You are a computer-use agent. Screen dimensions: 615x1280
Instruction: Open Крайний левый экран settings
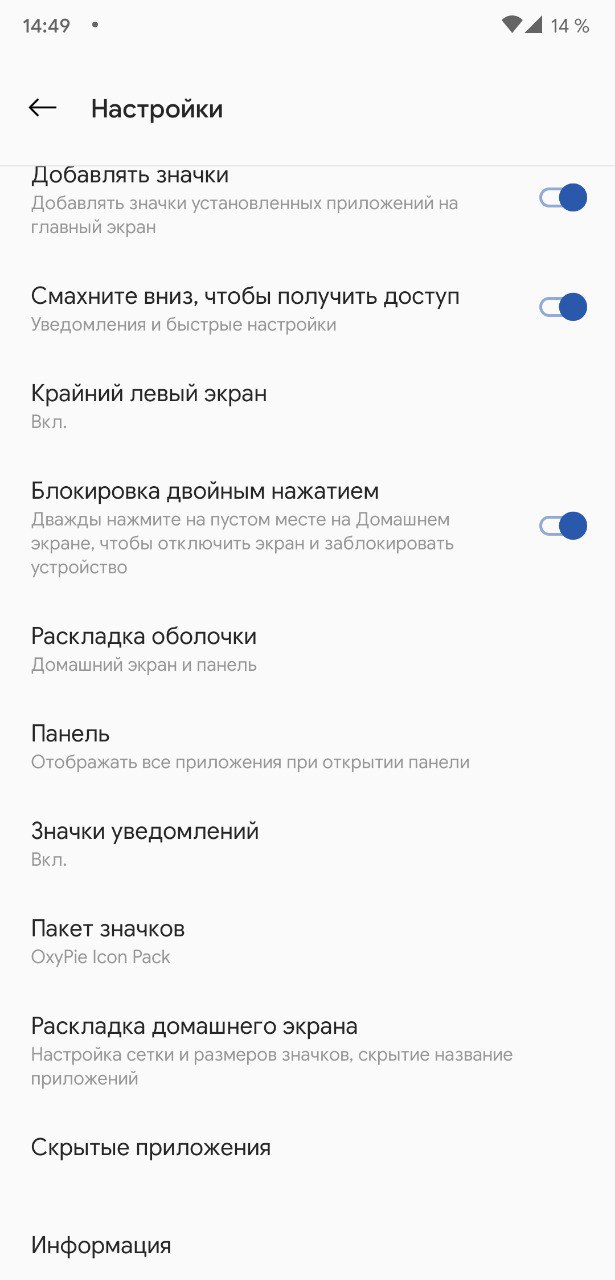tap(150, 405)
